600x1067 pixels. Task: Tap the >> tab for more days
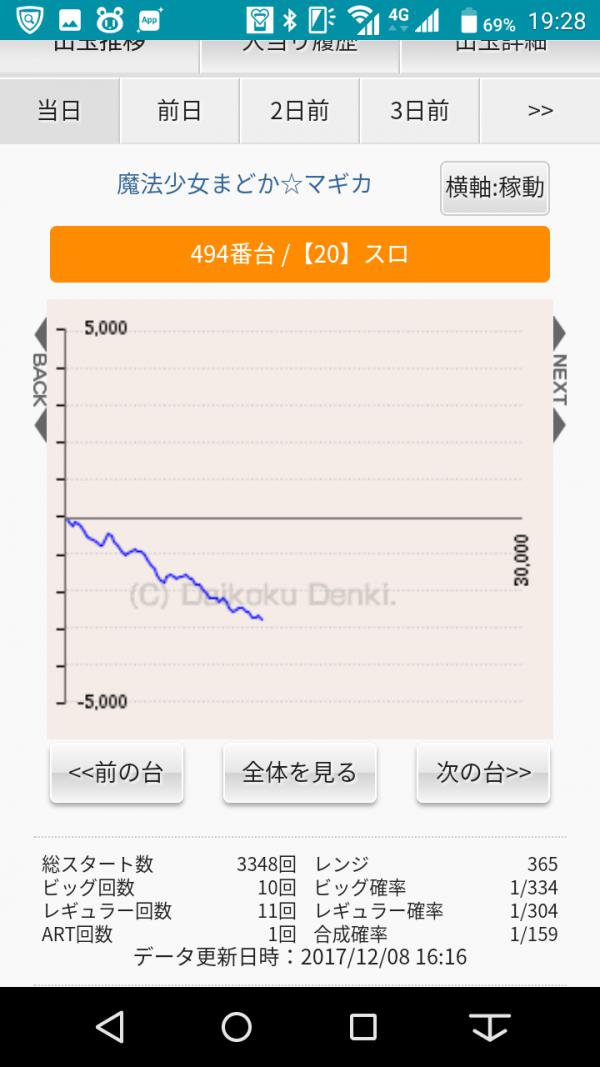(x=540, y=111)
